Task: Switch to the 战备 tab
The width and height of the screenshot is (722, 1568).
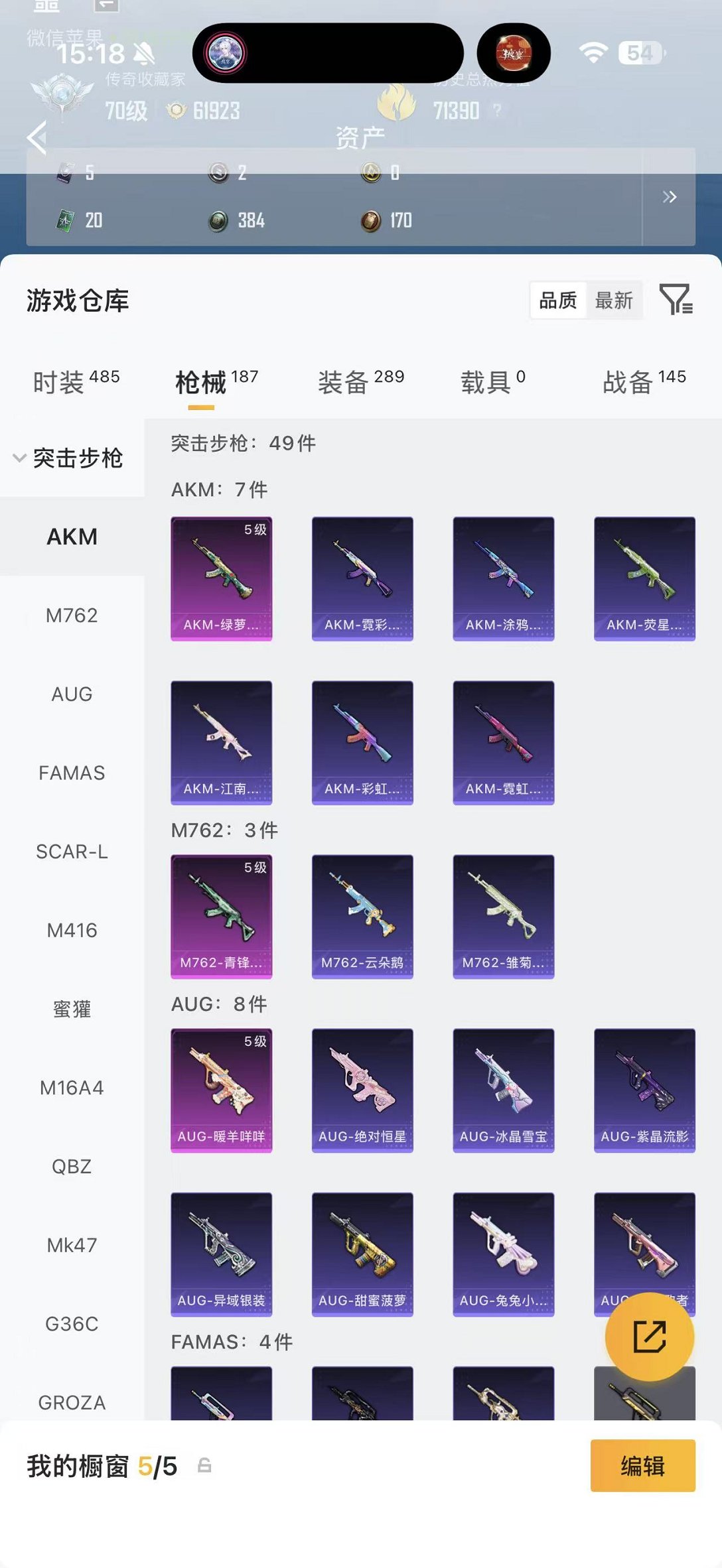Action: (x=643, y=381)
